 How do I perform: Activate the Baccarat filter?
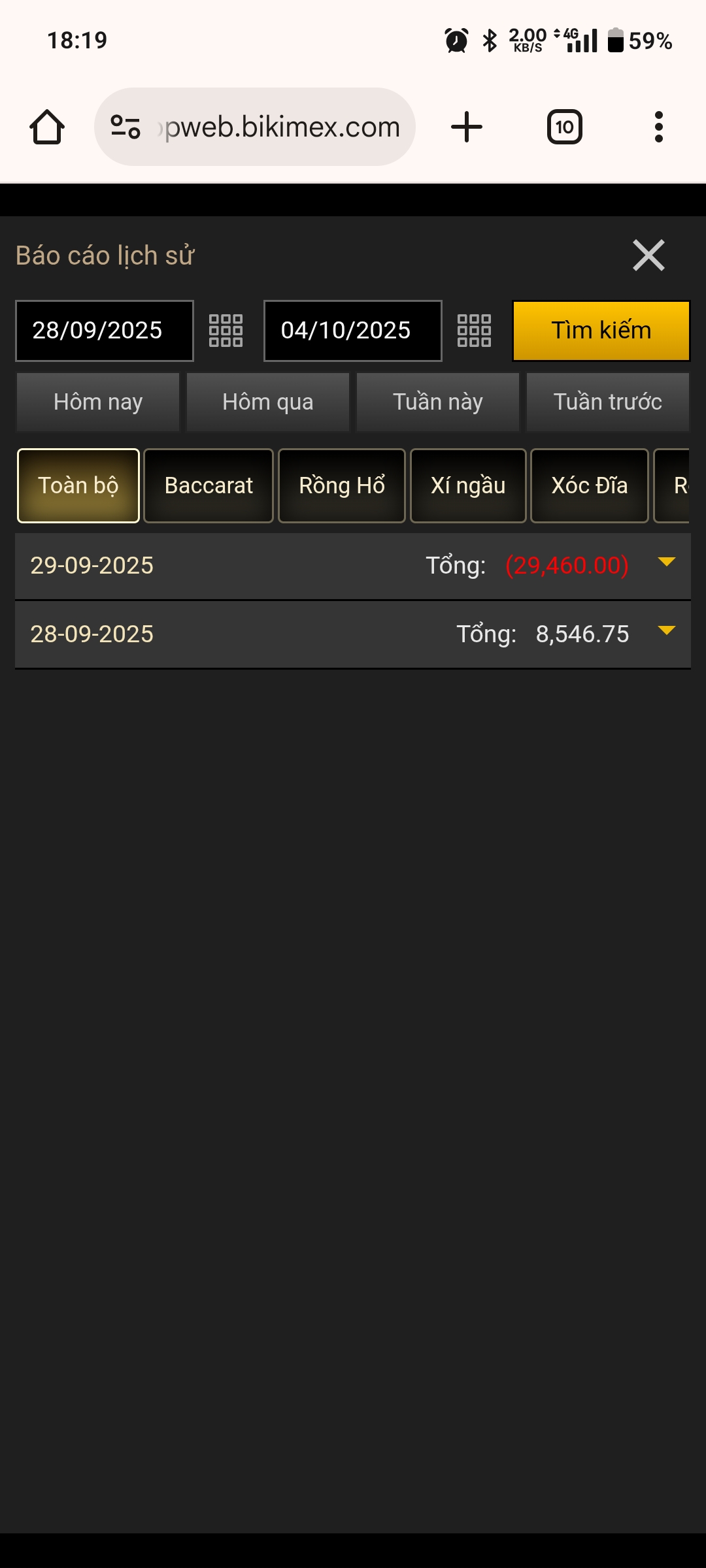click(209, 485)
